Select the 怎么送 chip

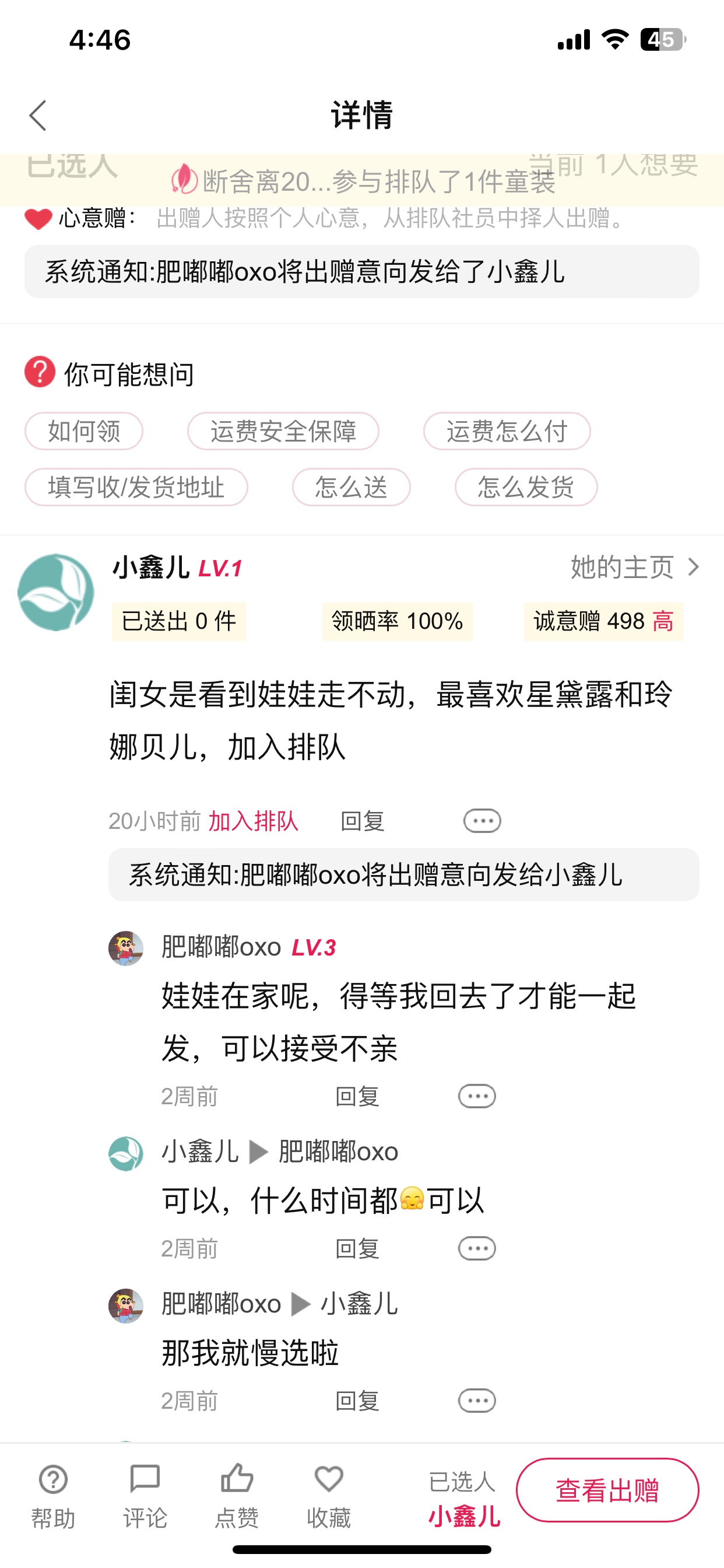pos(351,487)
